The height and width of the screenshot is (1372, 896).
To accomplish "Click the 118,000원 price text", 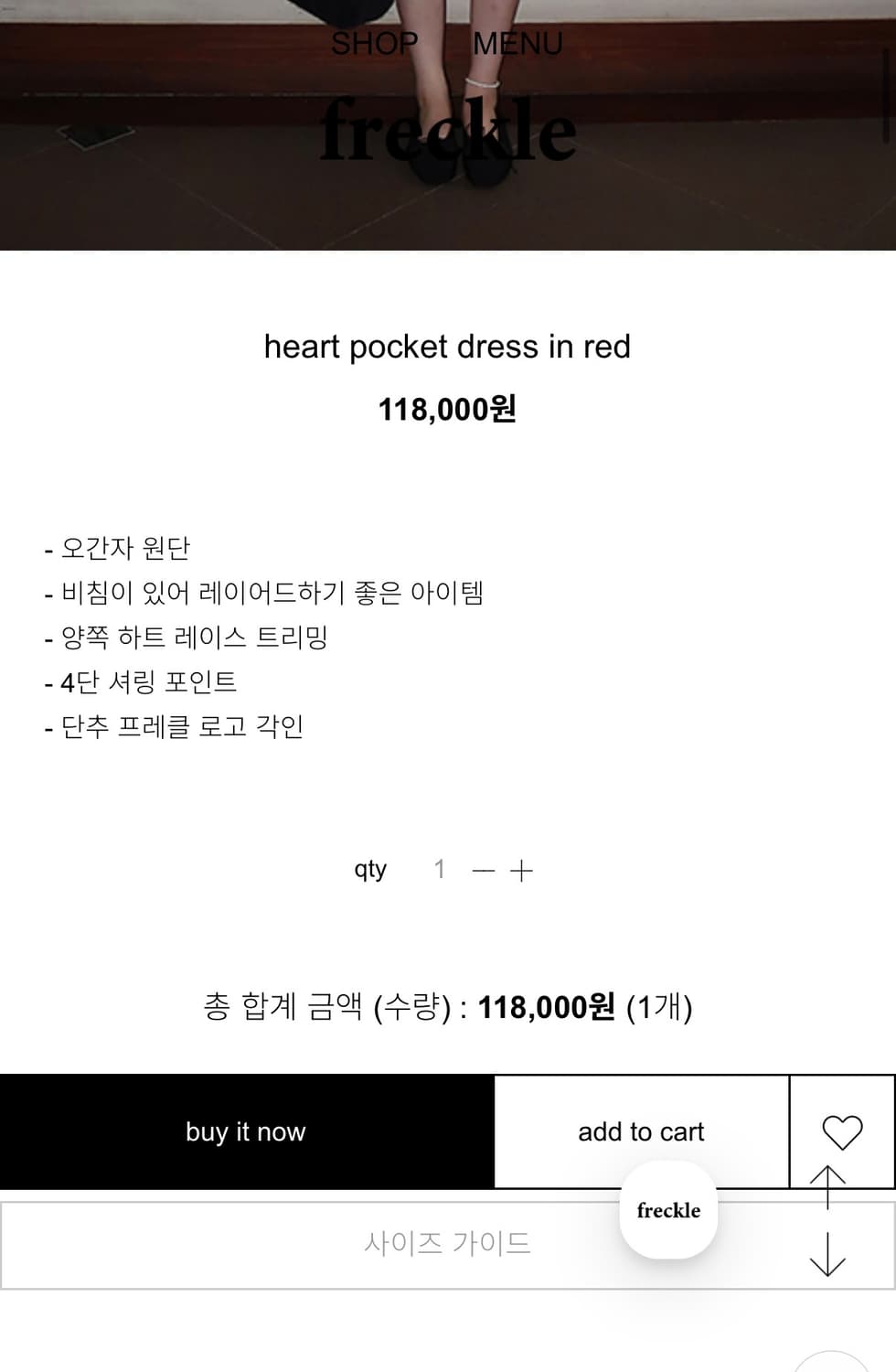I will point(448,410).
